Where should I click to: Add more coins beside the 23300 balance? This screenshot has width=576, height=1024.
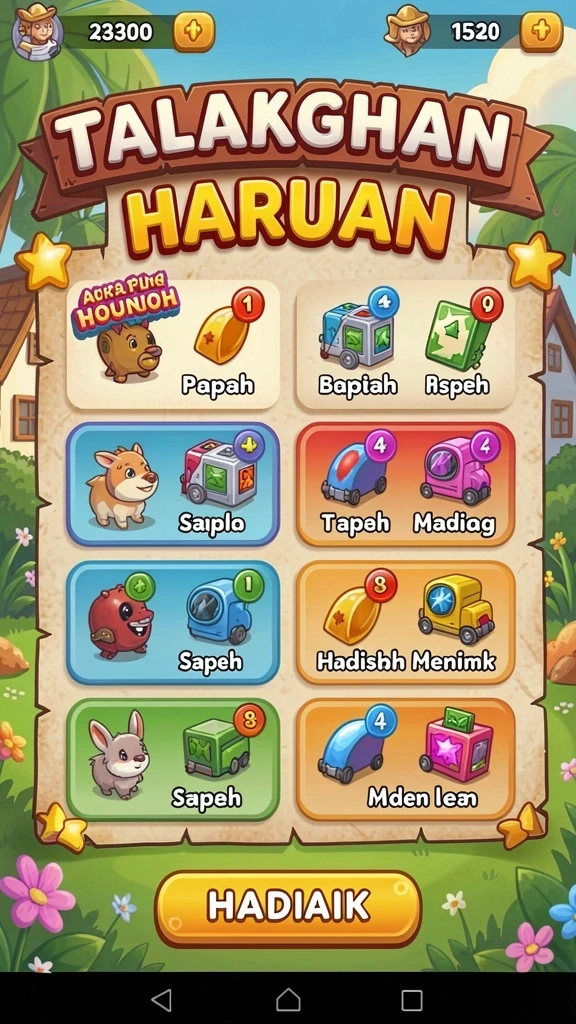[193, 31]
